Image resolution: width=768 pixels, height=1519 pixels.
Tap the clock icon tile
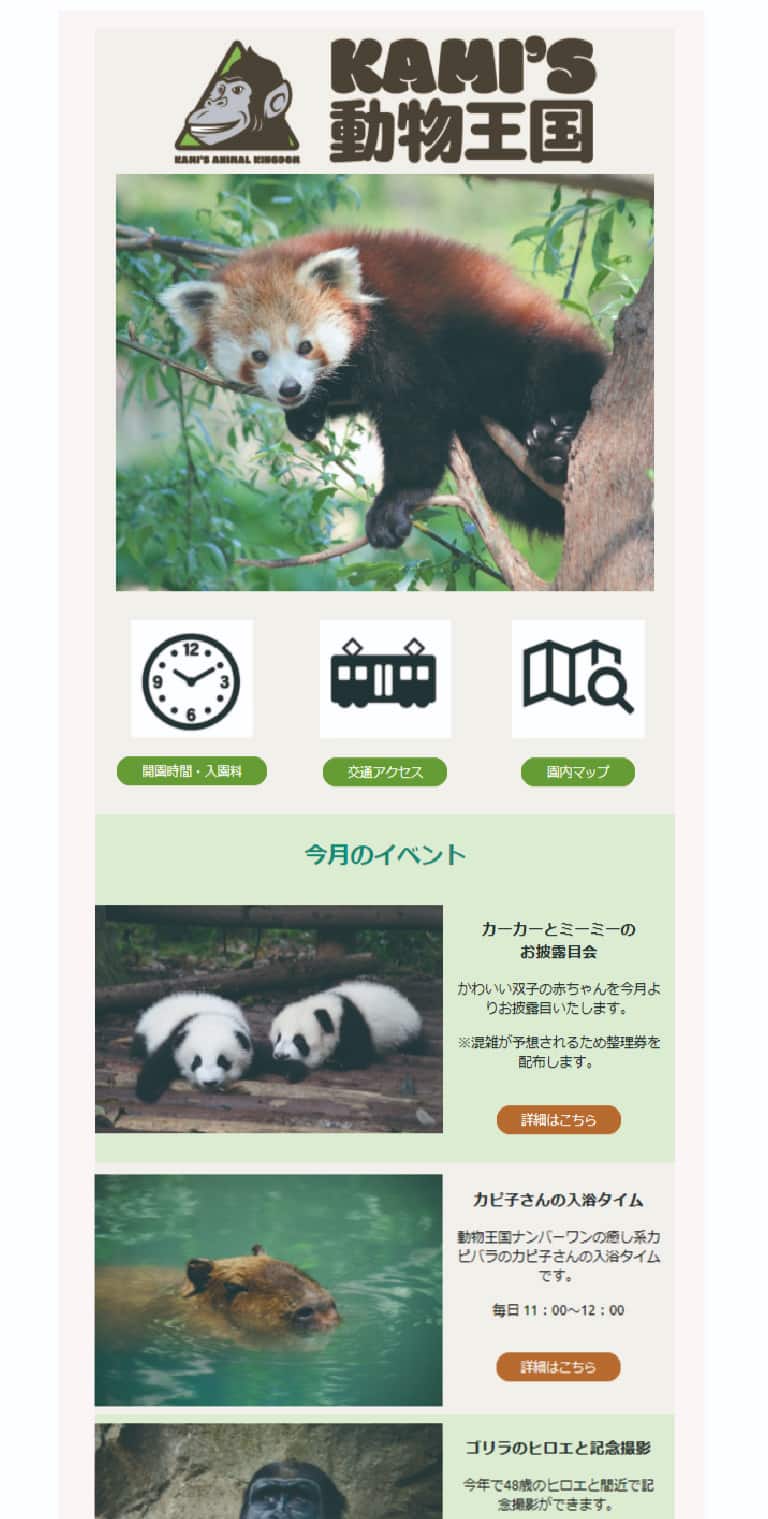[191, 679]
